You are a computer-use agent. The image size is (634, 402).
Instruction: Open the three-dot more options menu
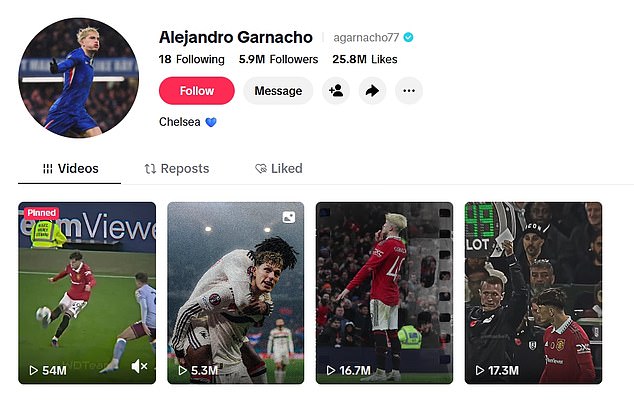408,91
